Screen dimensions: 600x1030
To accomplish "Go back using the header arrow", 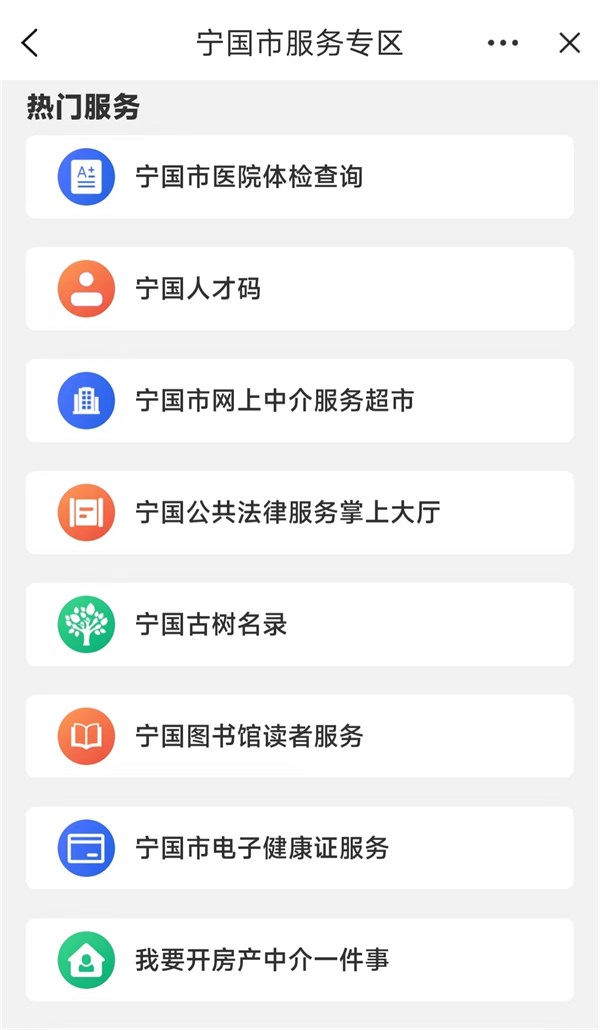I will click(30, 43).
